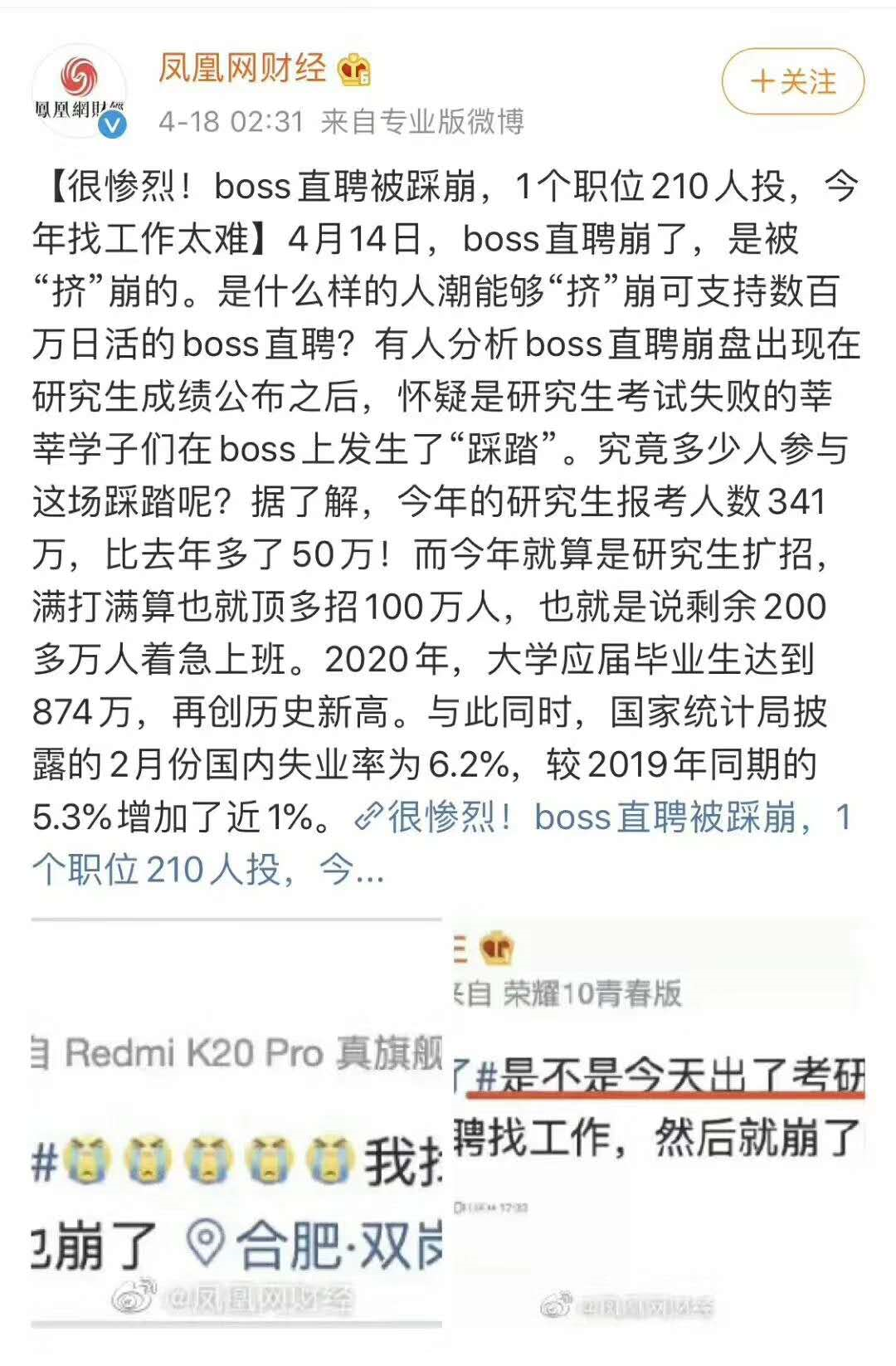Screen dimensions: 896x1366
Task: Open 凤凰网财经's profile avatar
Action: 80,93
